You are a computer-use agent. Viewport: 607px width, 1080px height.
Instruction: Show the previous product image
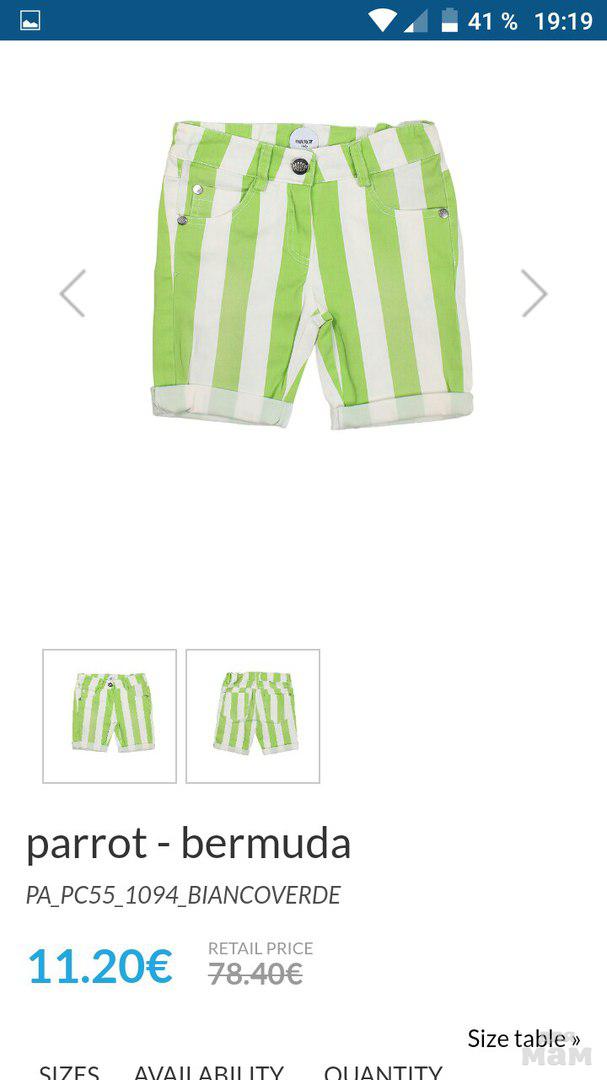pos(72,293)
